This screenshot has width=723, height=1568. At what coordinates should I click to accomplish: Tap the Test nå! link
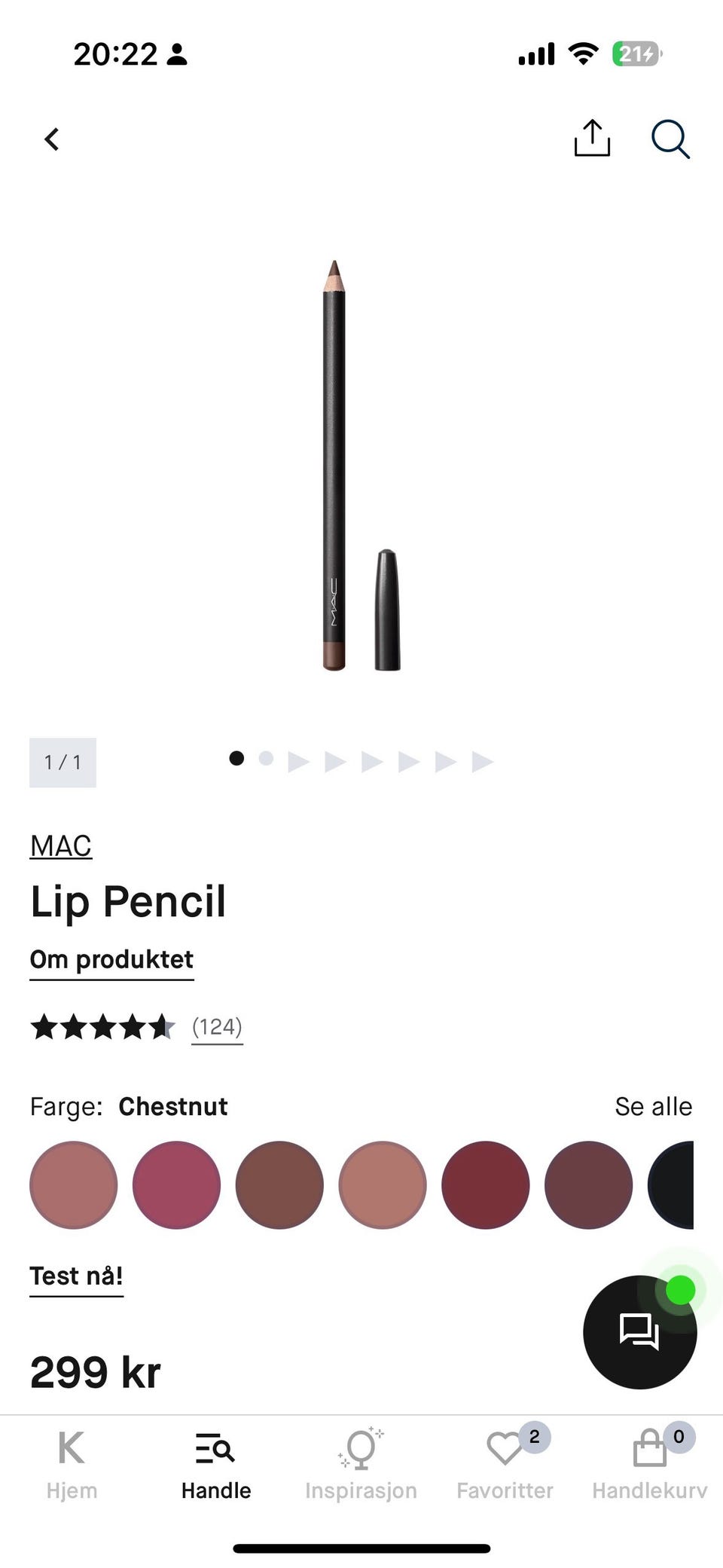click(x=76, y=1276)
